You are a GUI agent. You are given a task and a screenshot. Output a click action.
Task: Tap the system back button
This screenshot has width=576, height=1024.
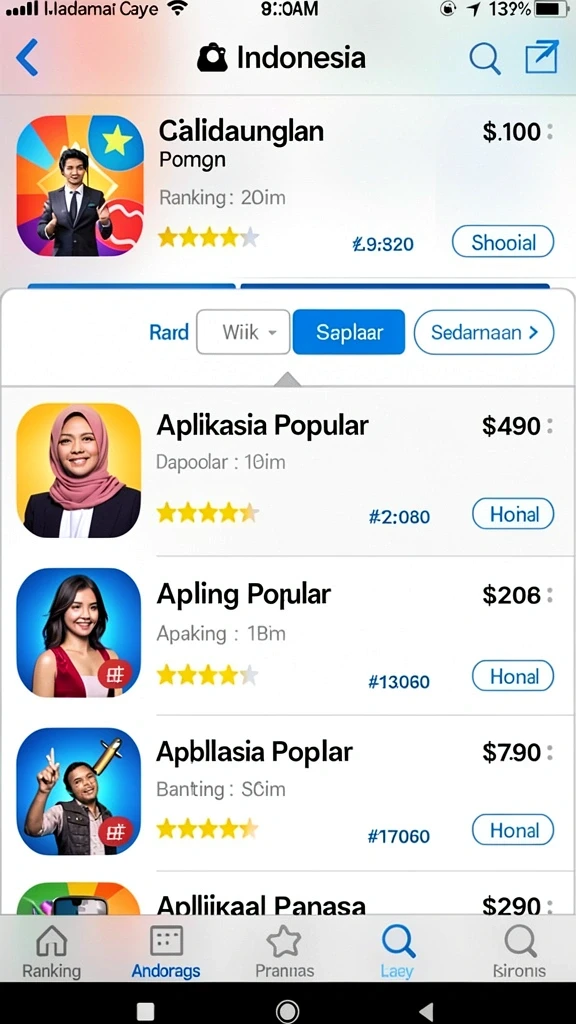[x=426, y=1011]
